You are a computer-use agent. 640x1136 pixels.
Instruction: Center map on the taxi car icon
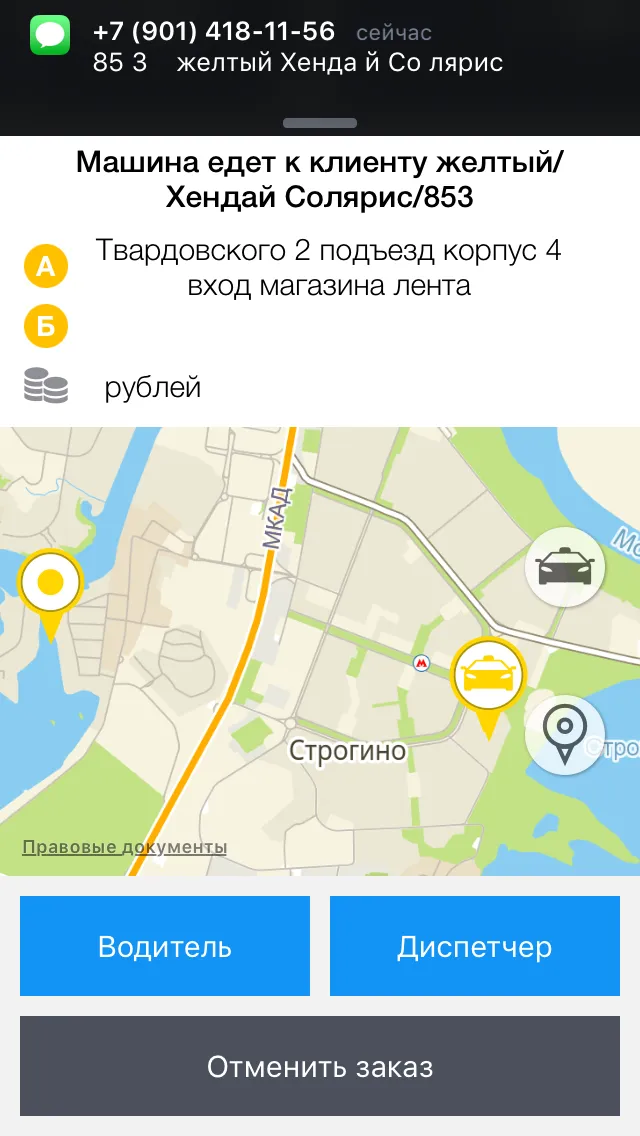565,567
